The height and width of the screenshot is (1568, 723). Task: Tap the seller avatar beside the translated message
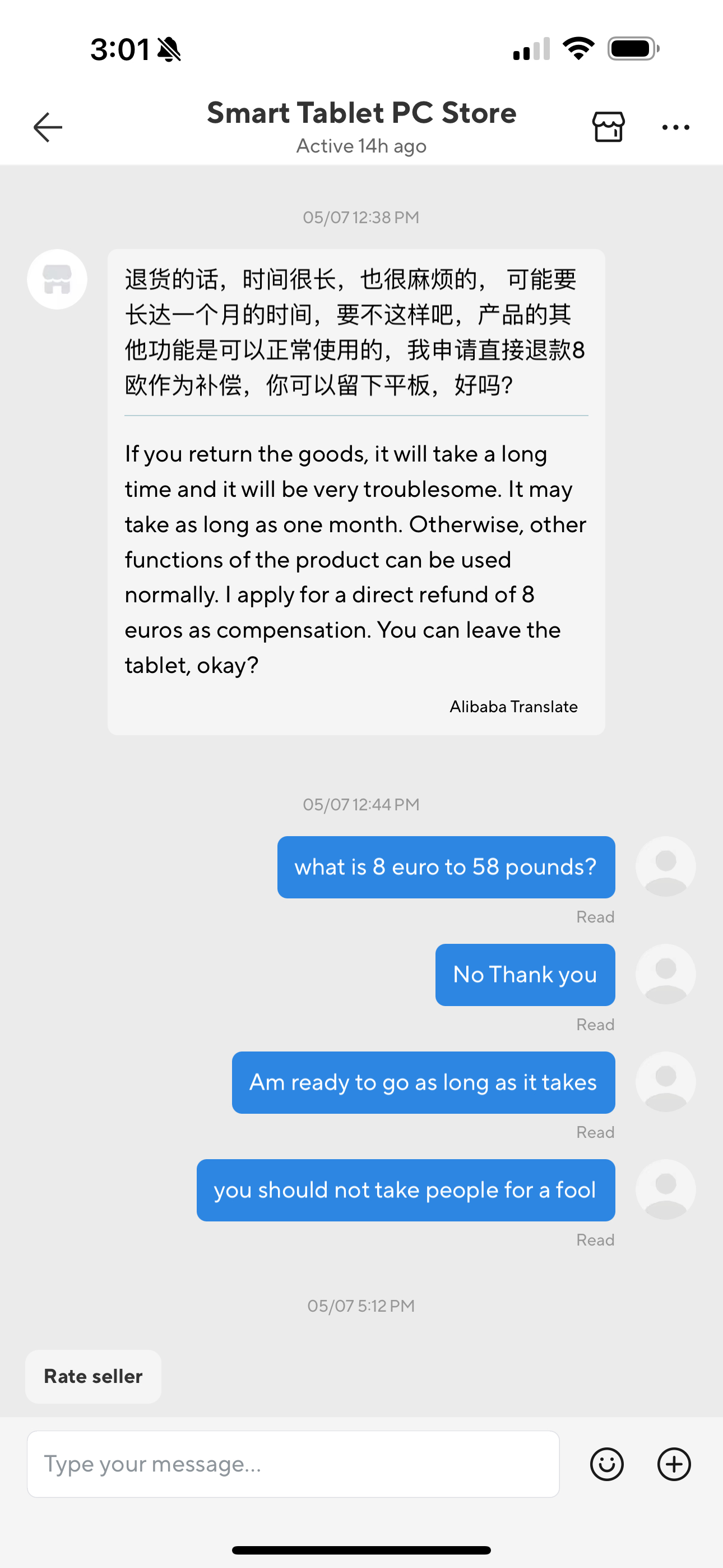pos(57,279)
